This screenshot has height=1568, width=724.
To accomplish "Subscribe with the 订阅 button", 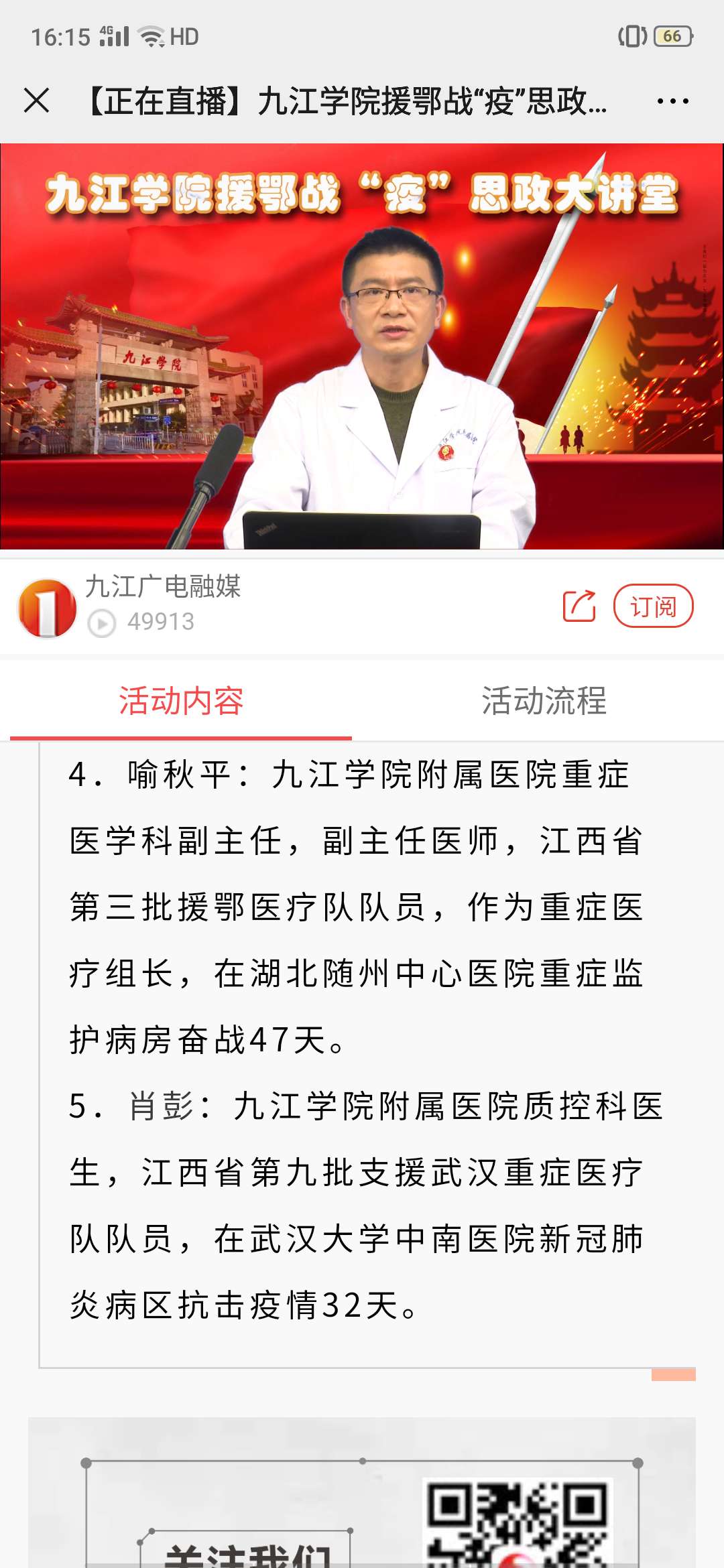I will pyautogui.click(x=653, y=606).
